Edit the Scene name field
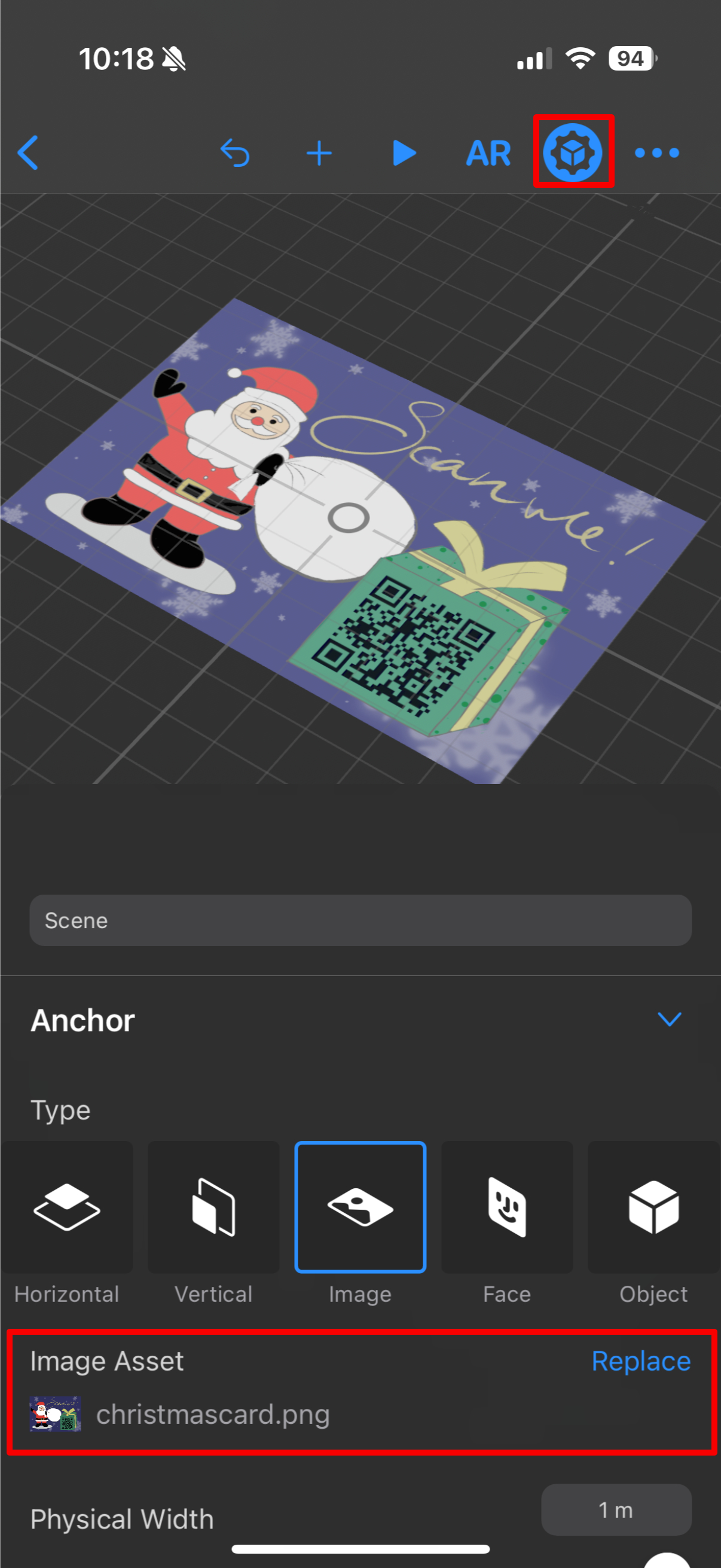 [360, 920]
